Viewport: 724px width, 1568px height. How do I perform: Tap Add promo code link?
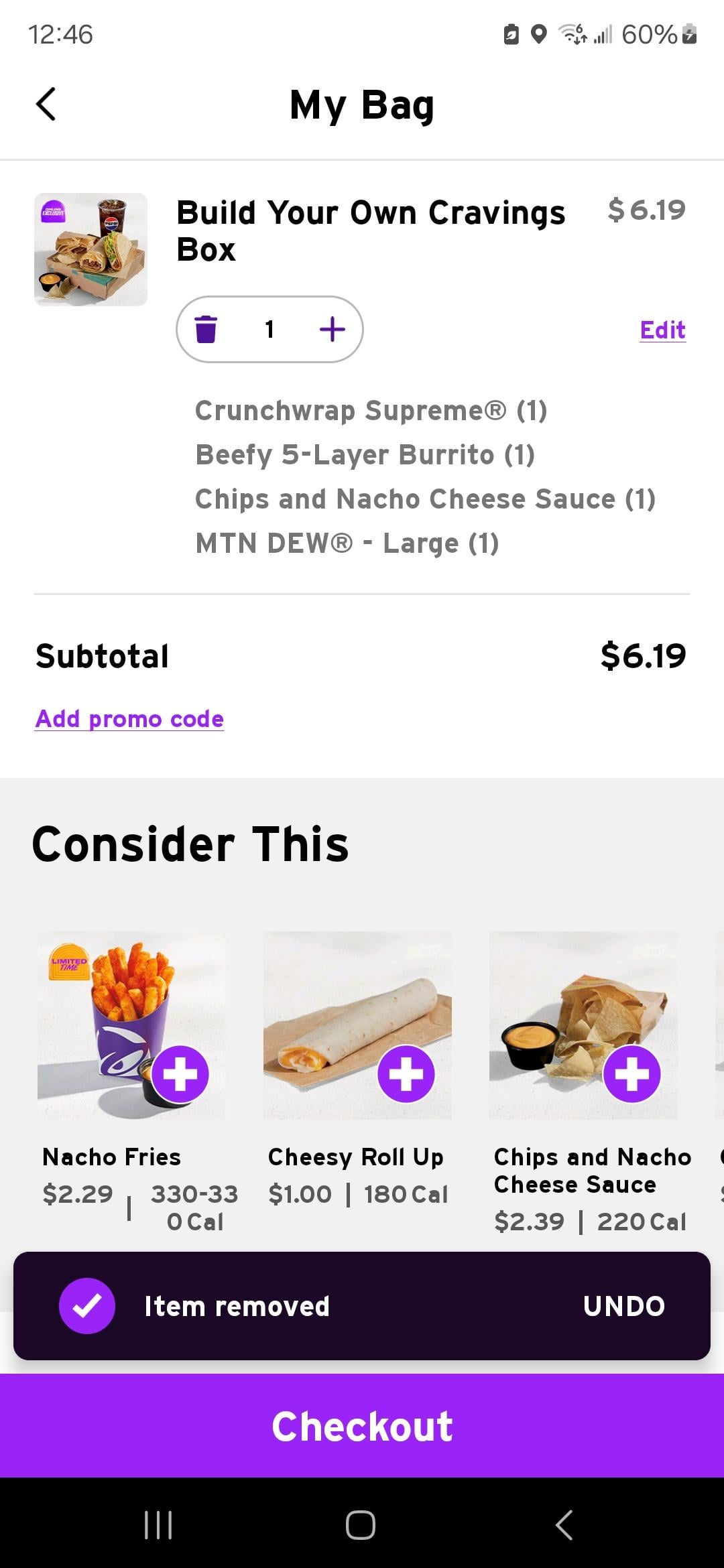pos(129,719)
